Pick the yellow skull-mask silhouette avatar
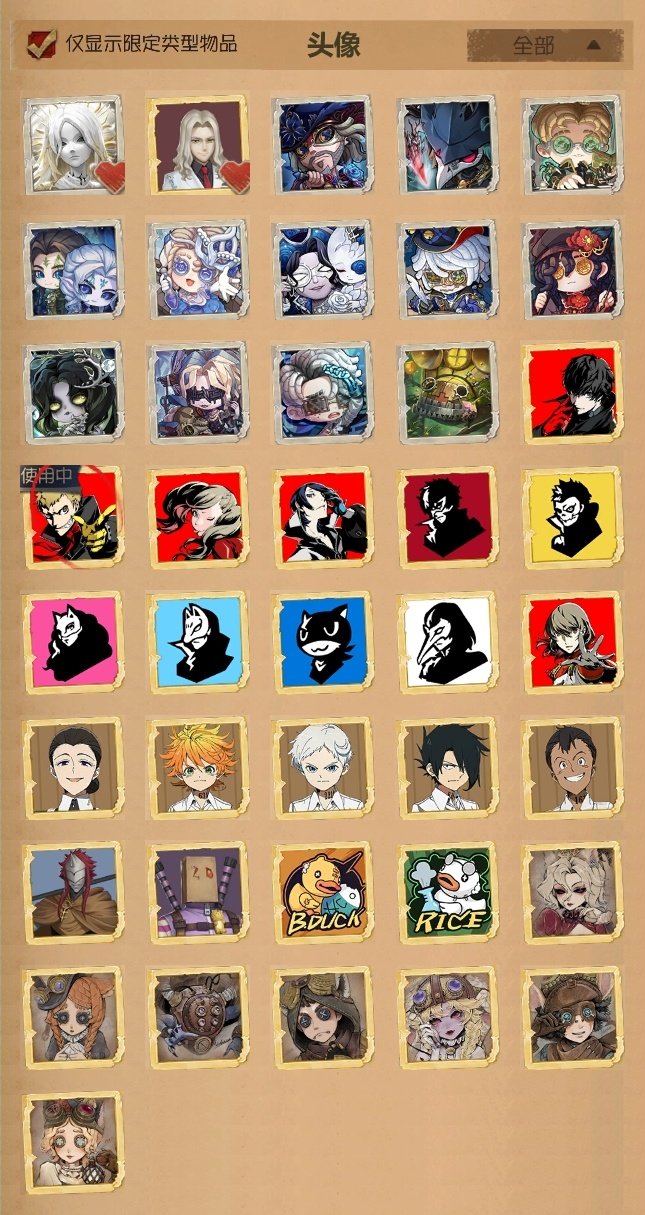Viewport: 645px width, 1215px height. [573, 518]
